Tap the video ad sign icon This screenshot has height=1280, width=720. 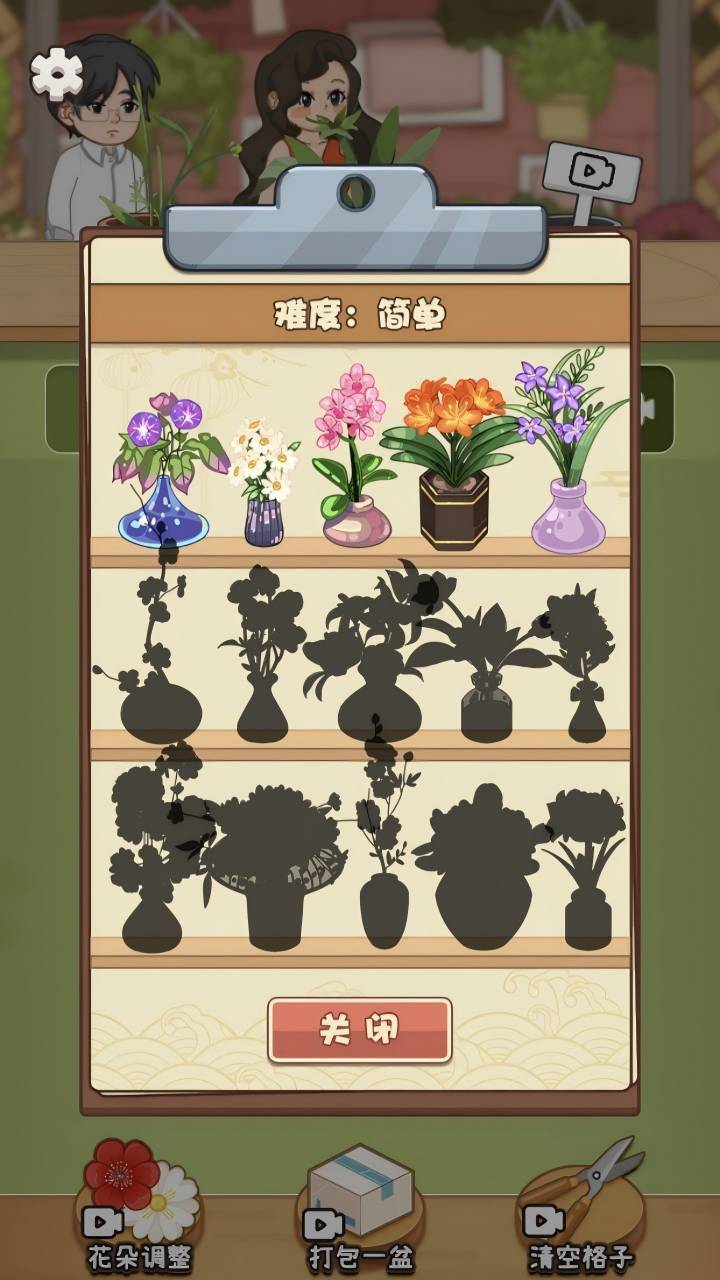pyautogui.click(x=592, y=176)
